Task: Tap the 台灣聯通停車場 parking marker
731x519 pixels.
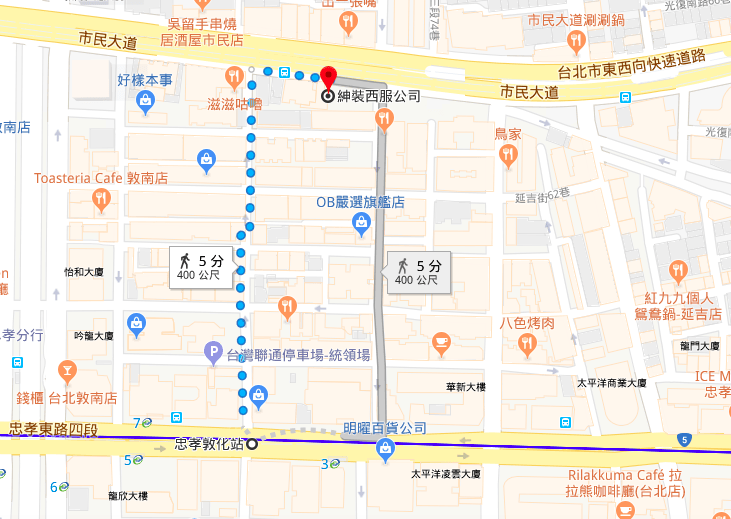Action: tap(212, 353)
